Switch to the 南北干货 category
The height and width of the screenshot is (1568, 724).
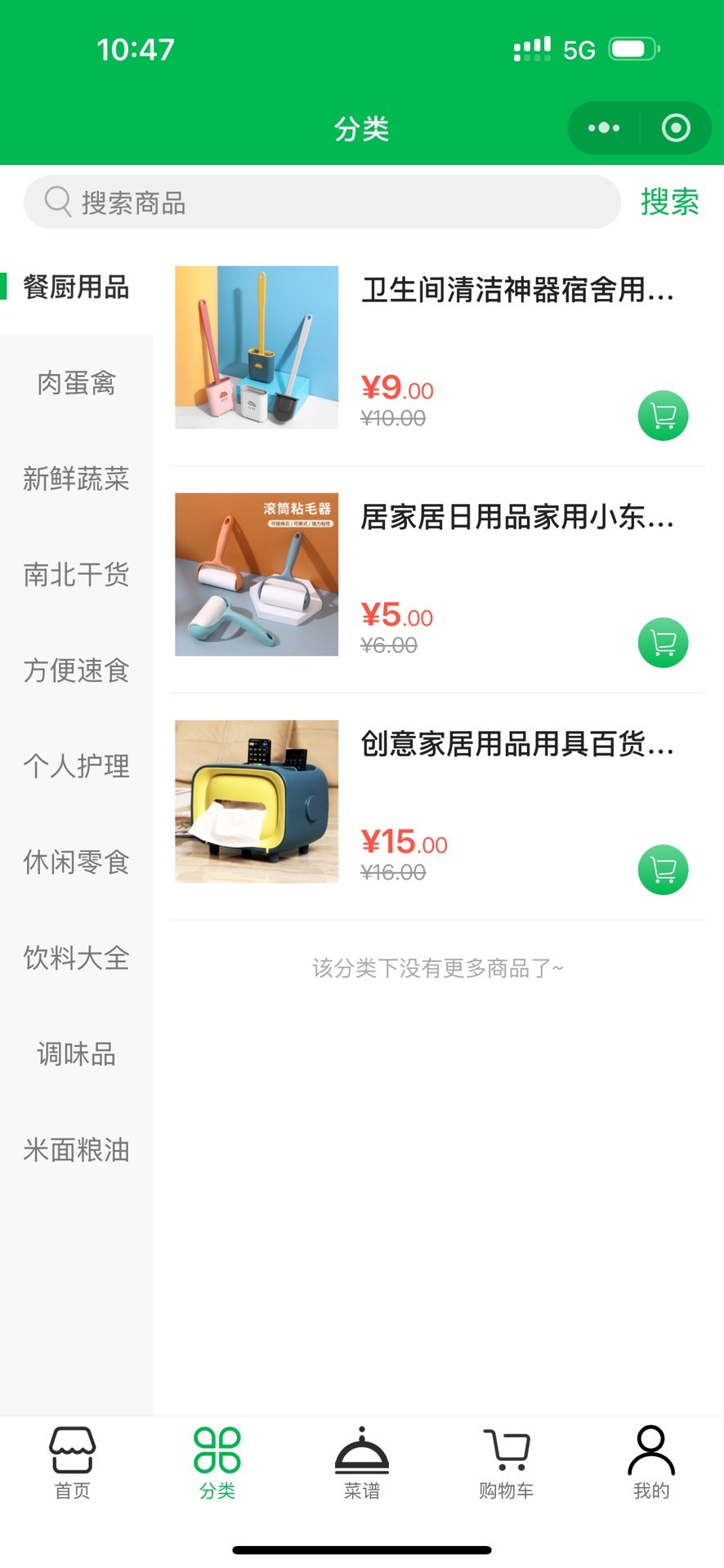[x=76, y=575]
